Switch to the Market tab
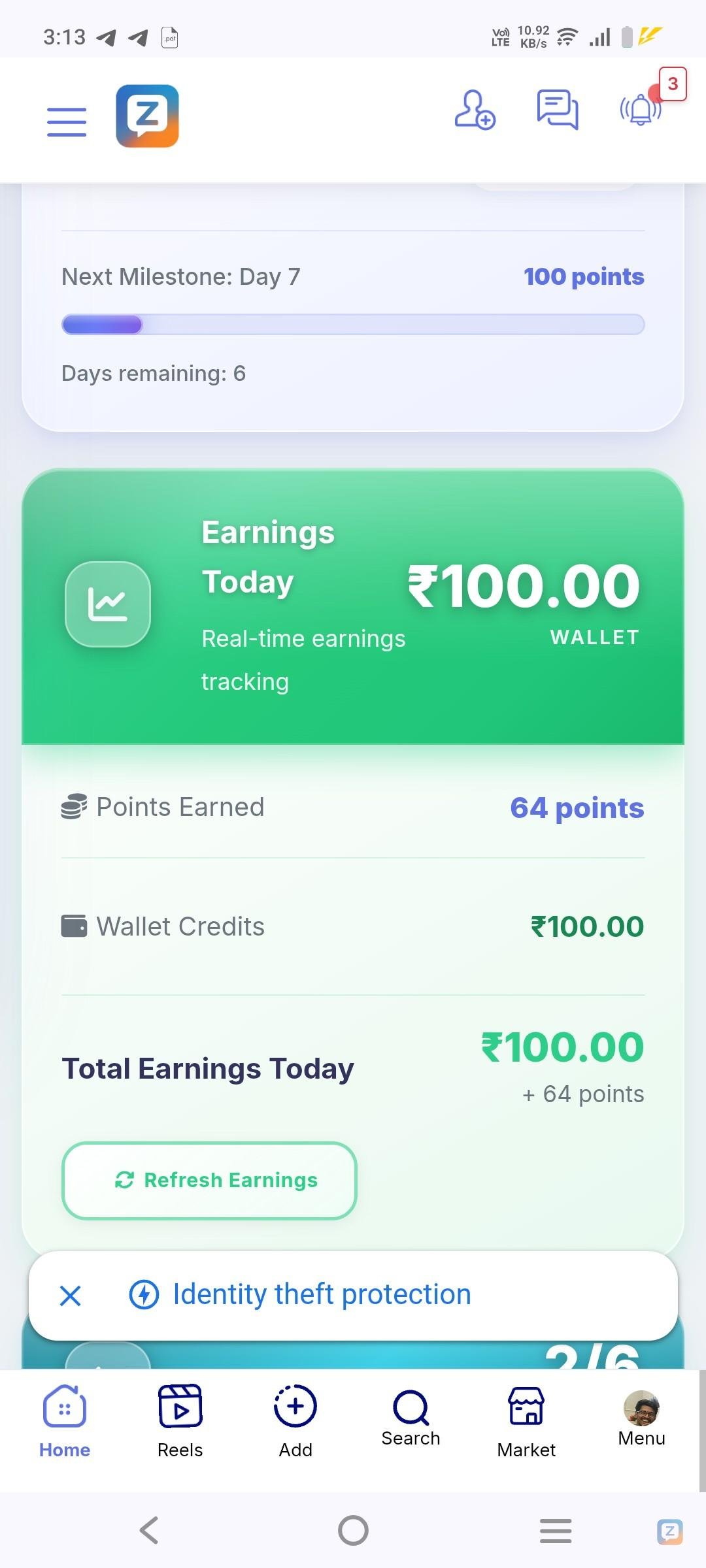Screen dimensions: 706x1568 (526, 1420)
